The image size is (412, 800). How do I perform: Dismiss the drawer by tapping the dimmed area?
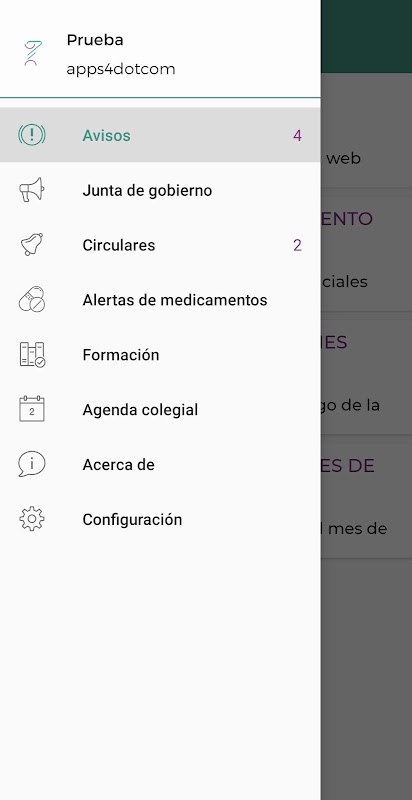point(367,663)
